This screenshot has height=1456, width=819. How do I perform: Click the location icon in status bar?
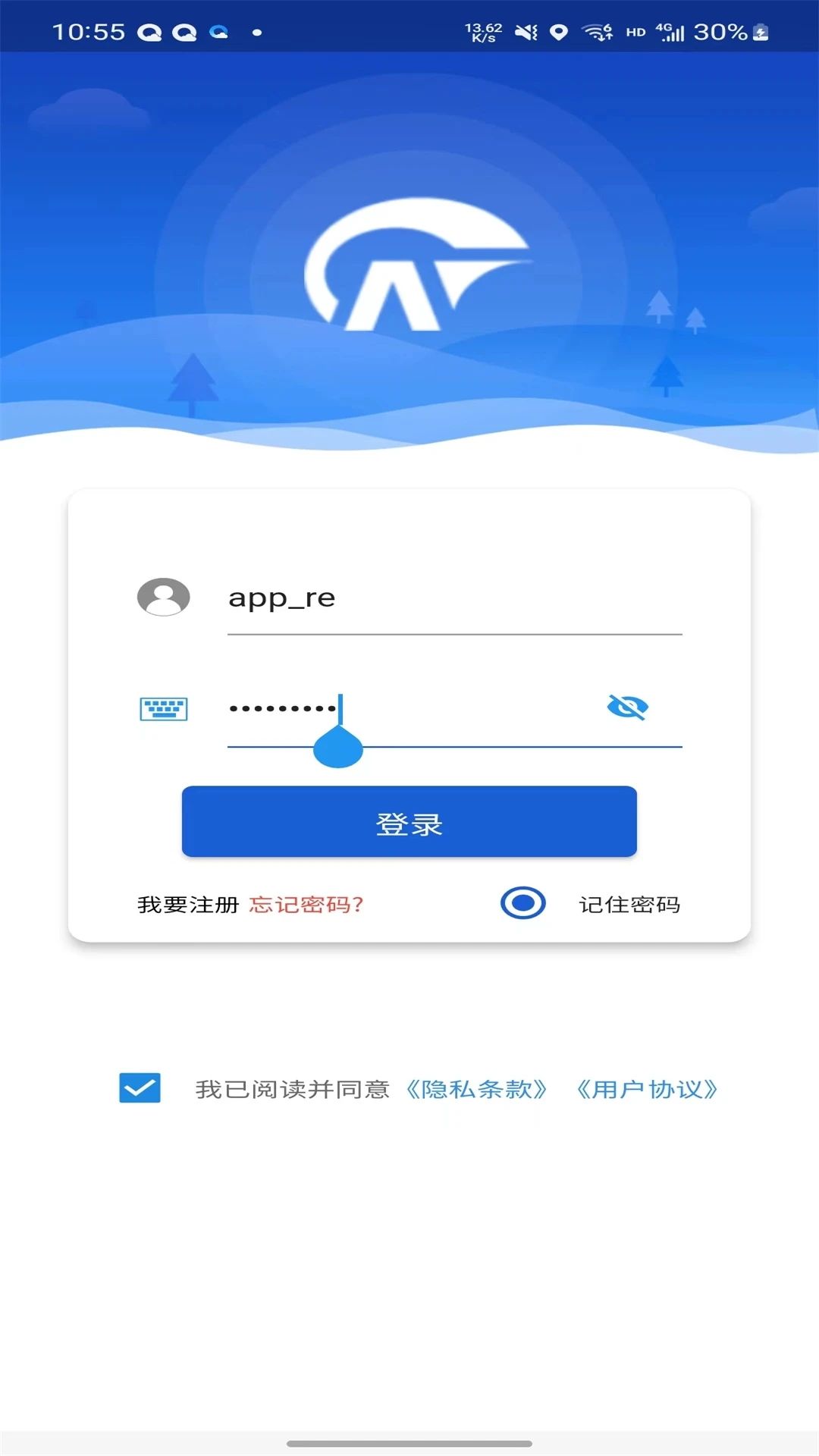coord(559,32)
